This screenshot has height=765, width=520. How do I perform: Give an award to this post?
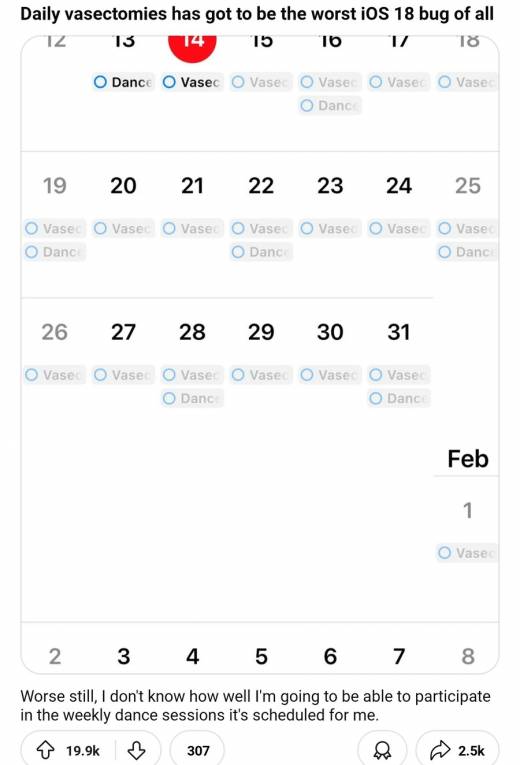tap(382, 750)
